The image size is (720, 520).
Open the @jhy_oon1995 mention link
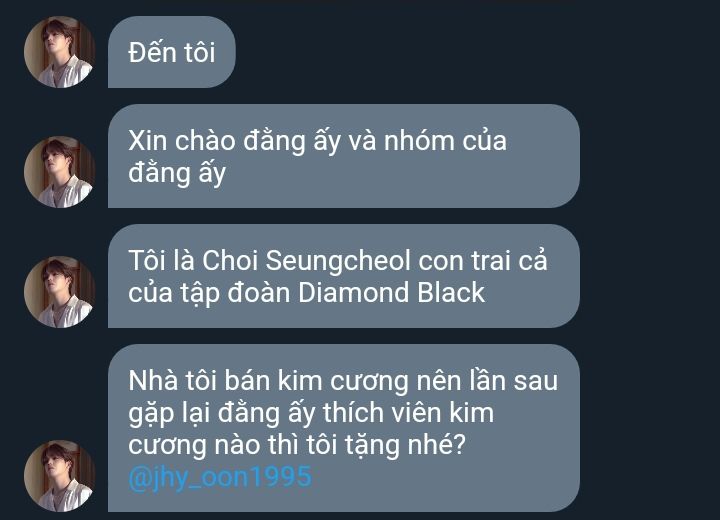pyautogui.click(x=220, y=477)
